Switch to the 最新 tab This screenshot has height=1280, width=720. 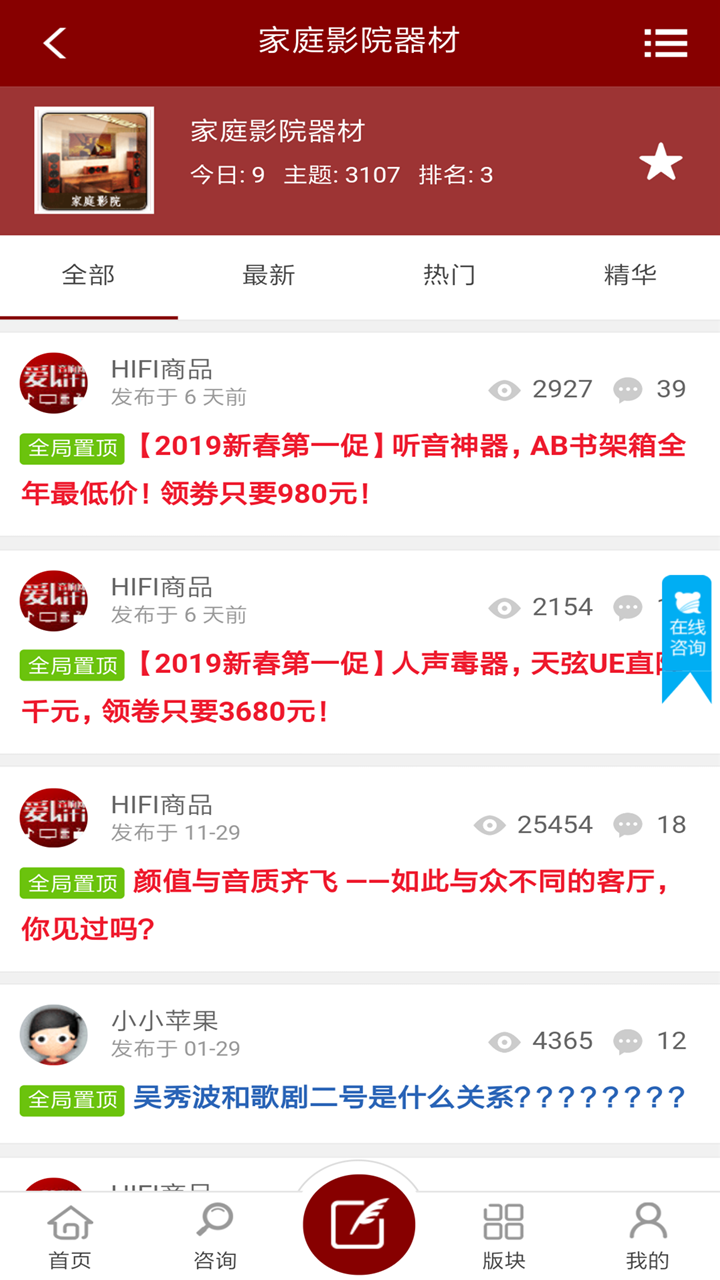tap(267, 274)
